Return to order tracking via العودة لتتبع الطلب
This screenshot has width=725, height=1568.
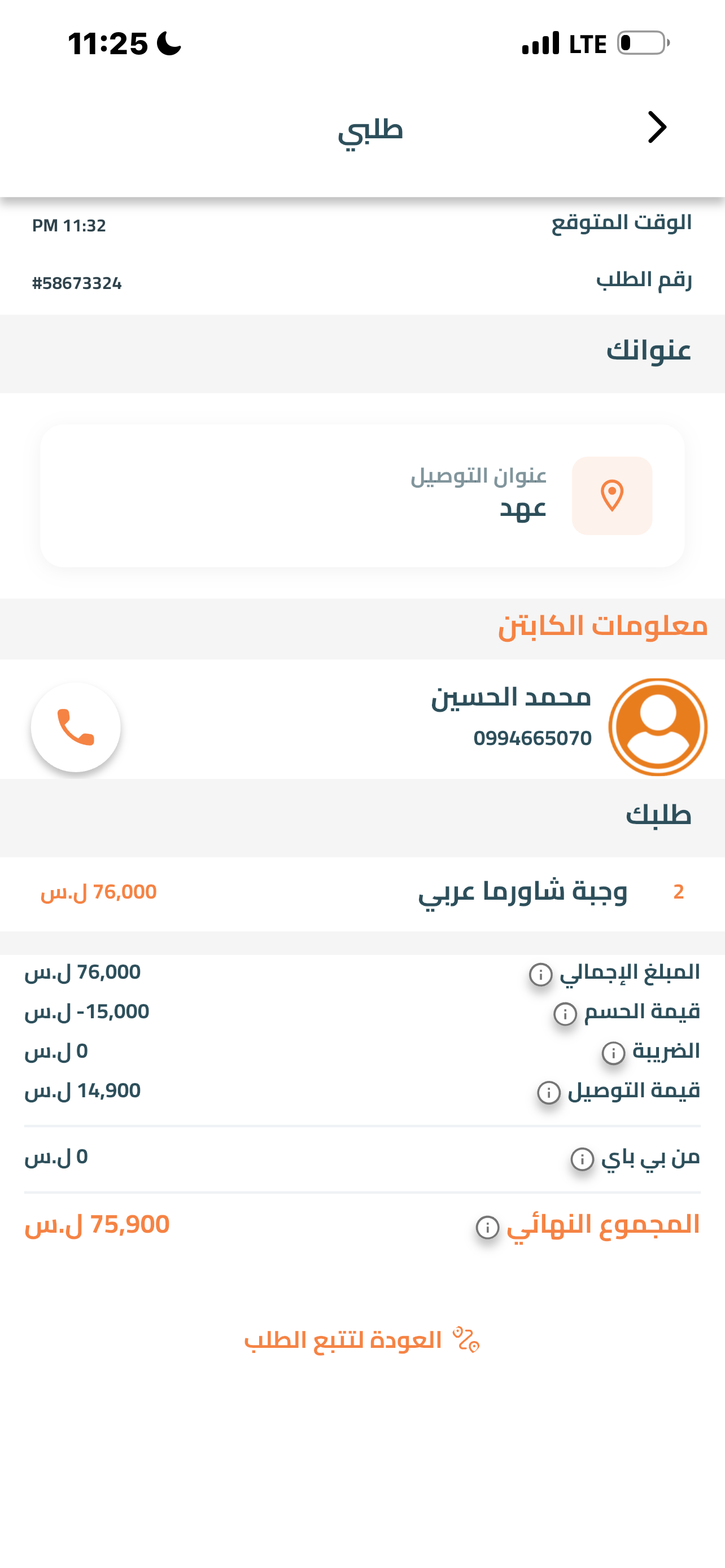coord(362,1340)
